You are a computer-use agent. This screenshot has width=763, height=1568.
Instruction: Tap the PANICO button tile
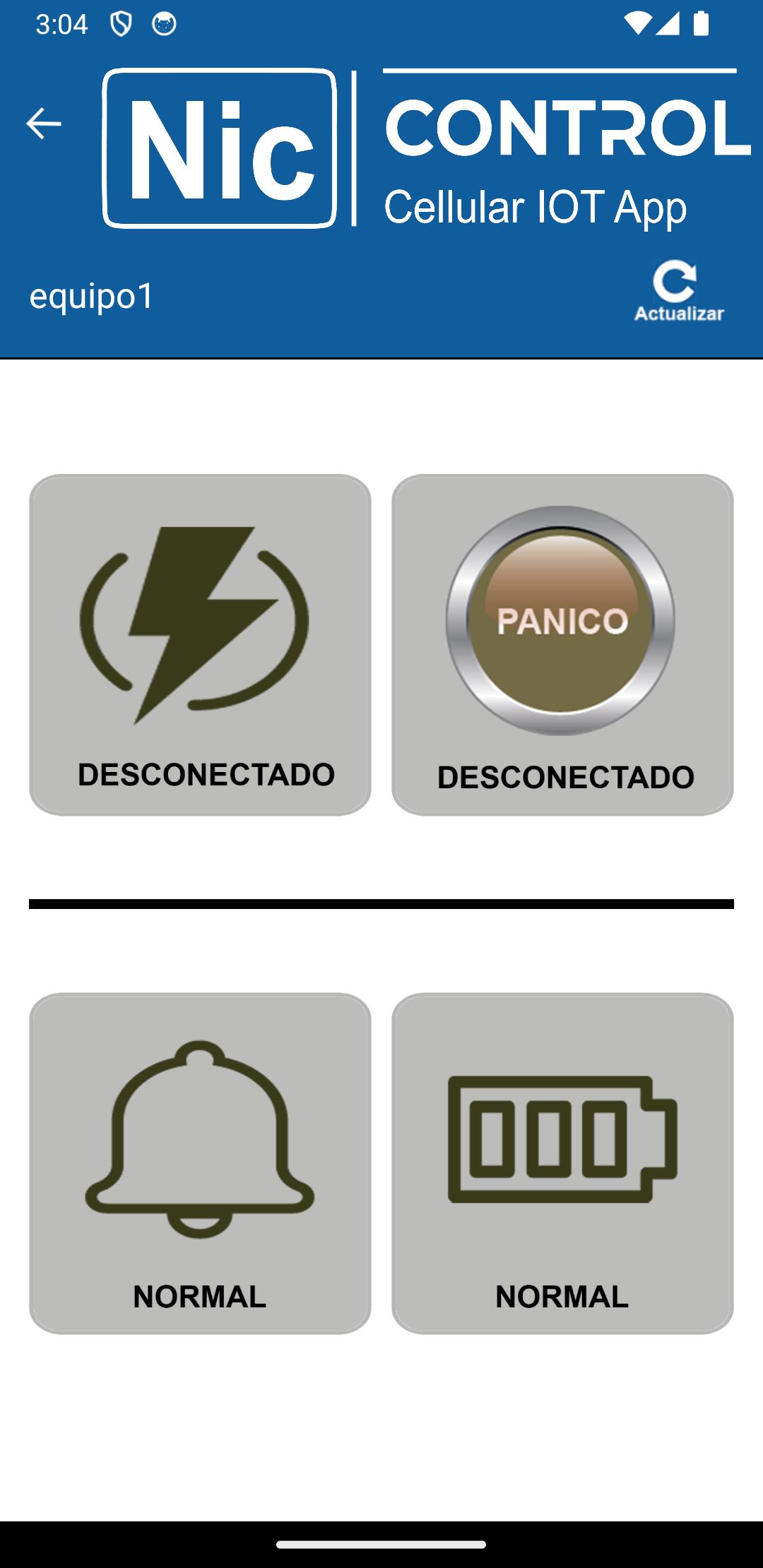(x=562, y=645)
